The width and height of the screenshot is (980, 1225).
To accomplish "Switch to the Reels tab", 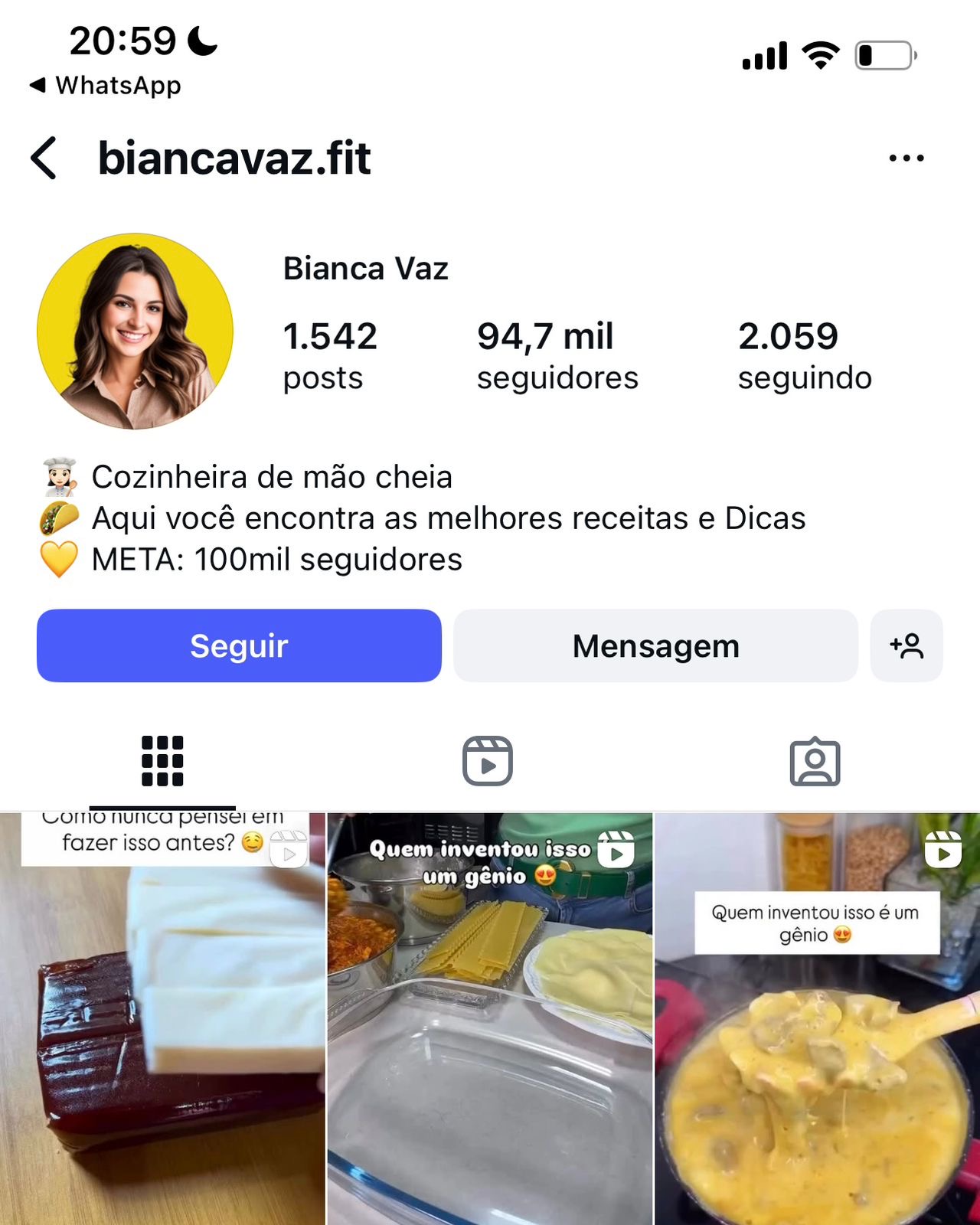I will (488, 761).
